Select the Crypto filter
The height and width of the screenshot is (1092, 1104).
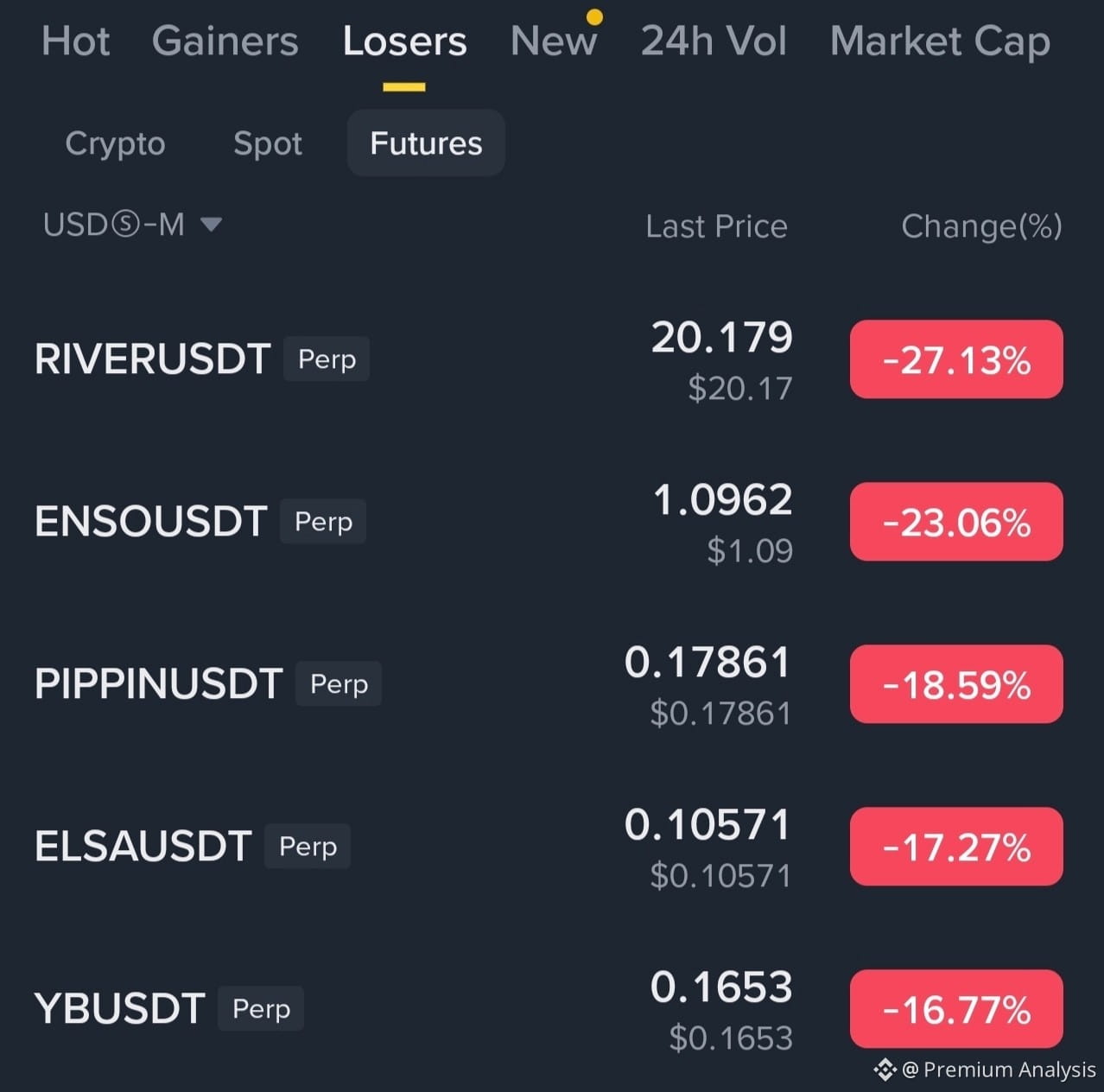point(115,143)
